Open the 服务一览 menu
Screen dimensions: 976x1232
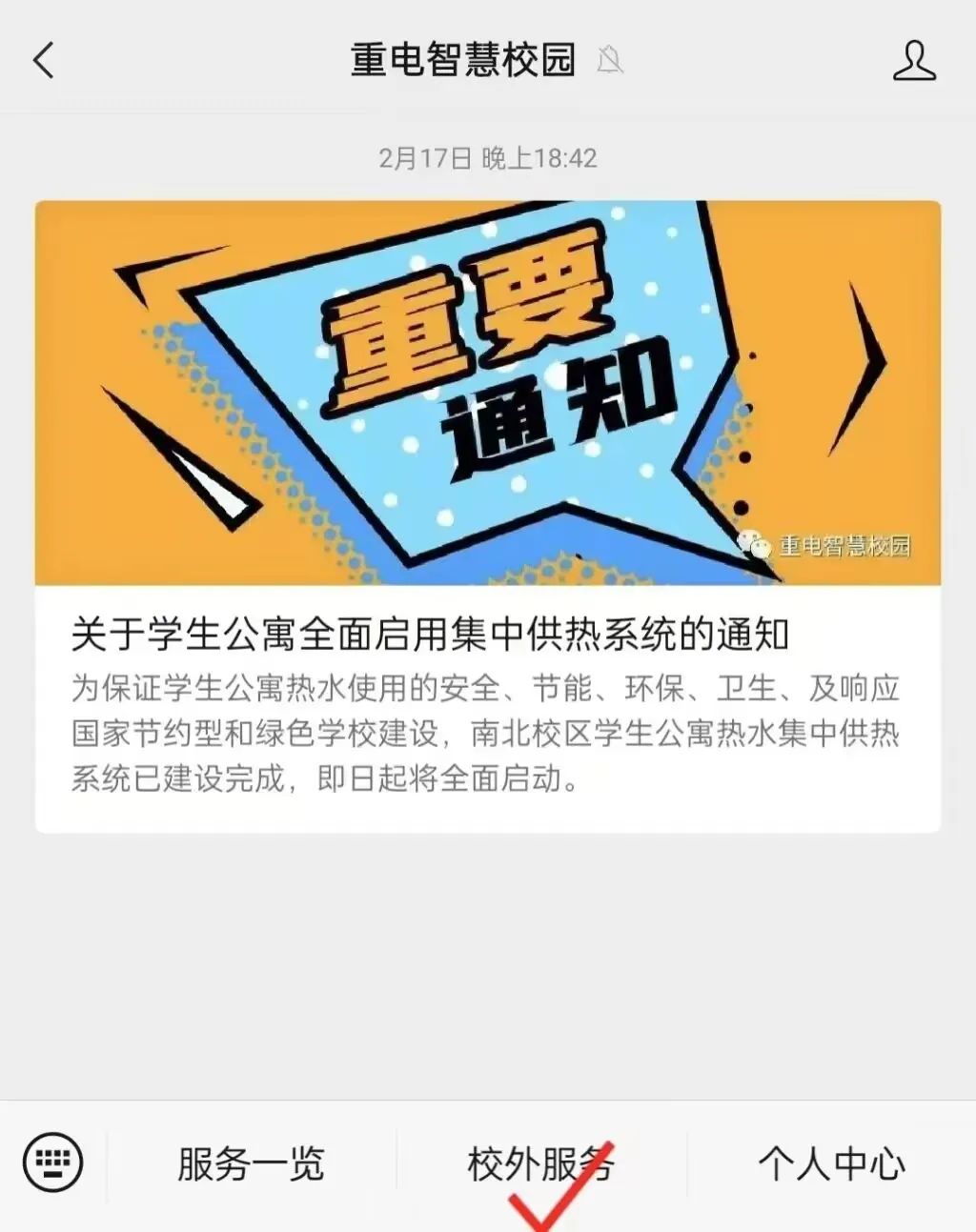coord(250,1162)
